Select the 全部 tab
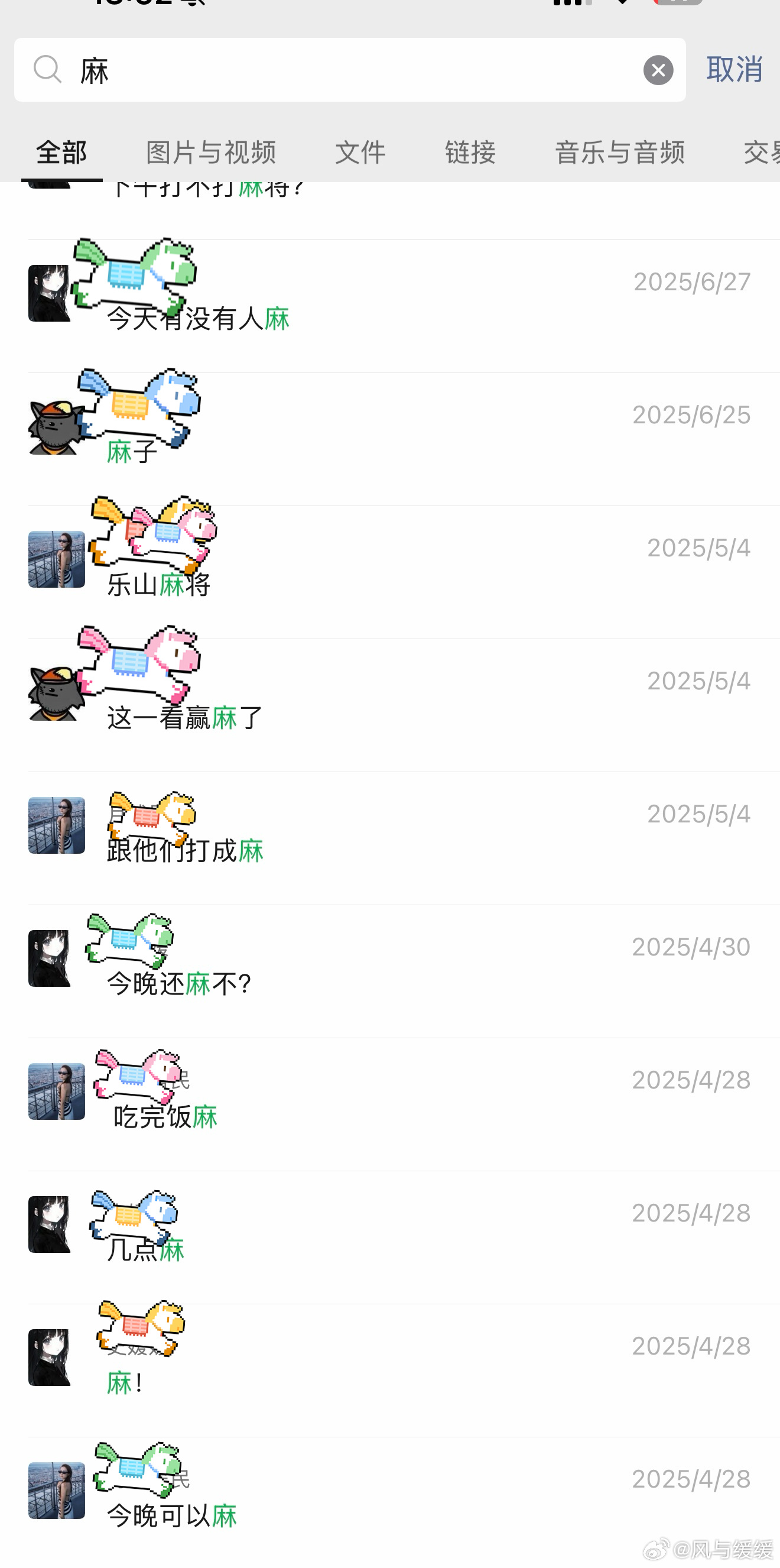This screenshot has height=1568, width=780. click(x=61, y=152)
